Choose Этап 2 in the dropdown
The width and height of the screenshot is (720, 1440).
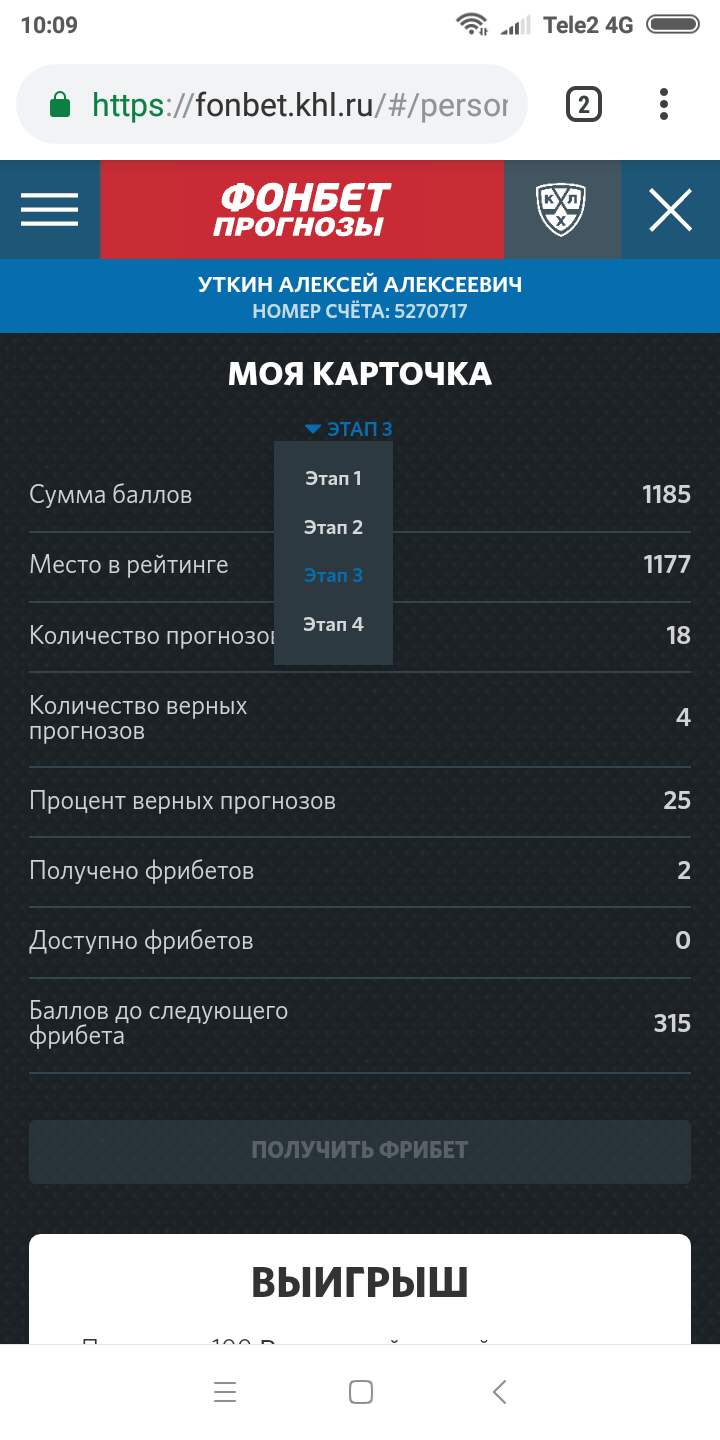click(333, 527)
